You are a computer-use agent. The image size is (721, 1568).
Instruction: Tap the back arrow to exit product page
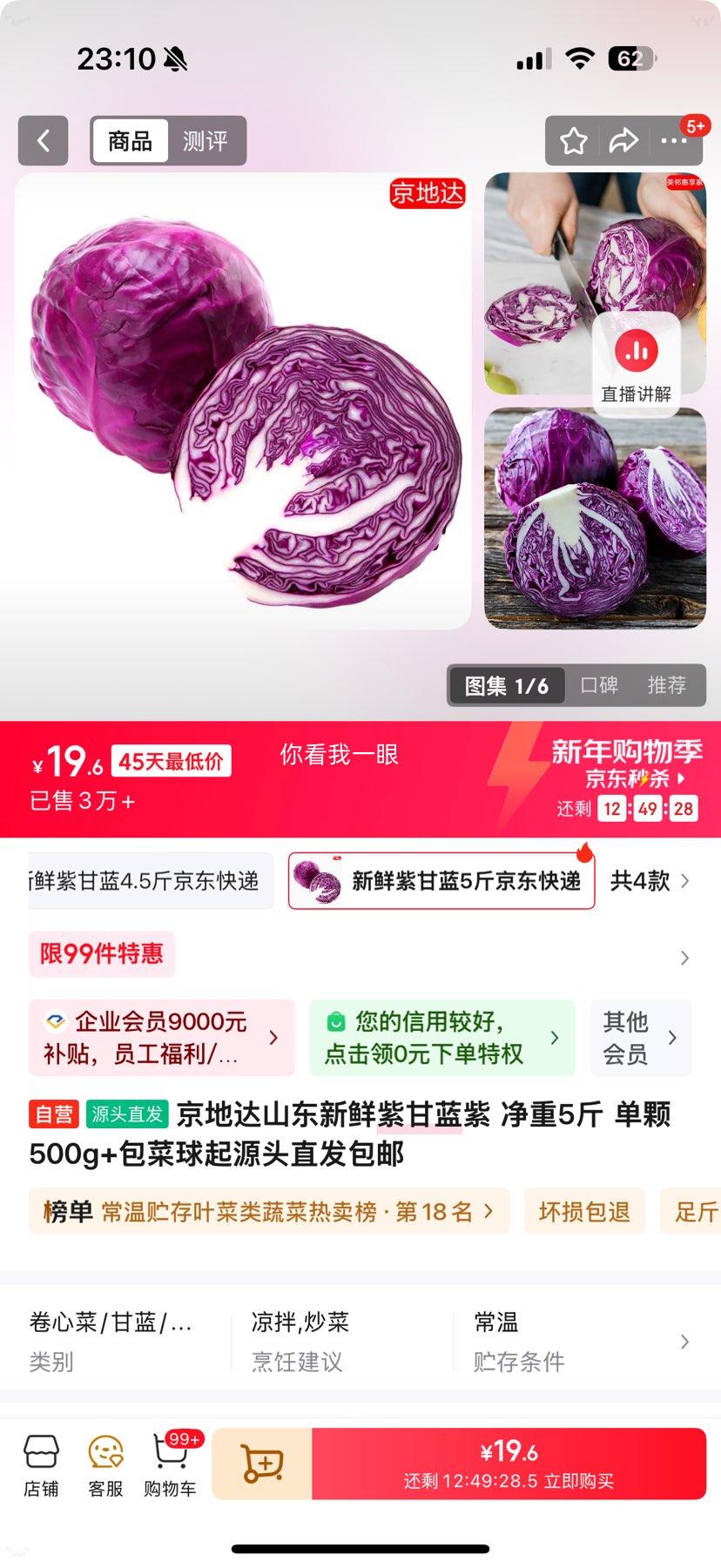[x=43, y=140]
